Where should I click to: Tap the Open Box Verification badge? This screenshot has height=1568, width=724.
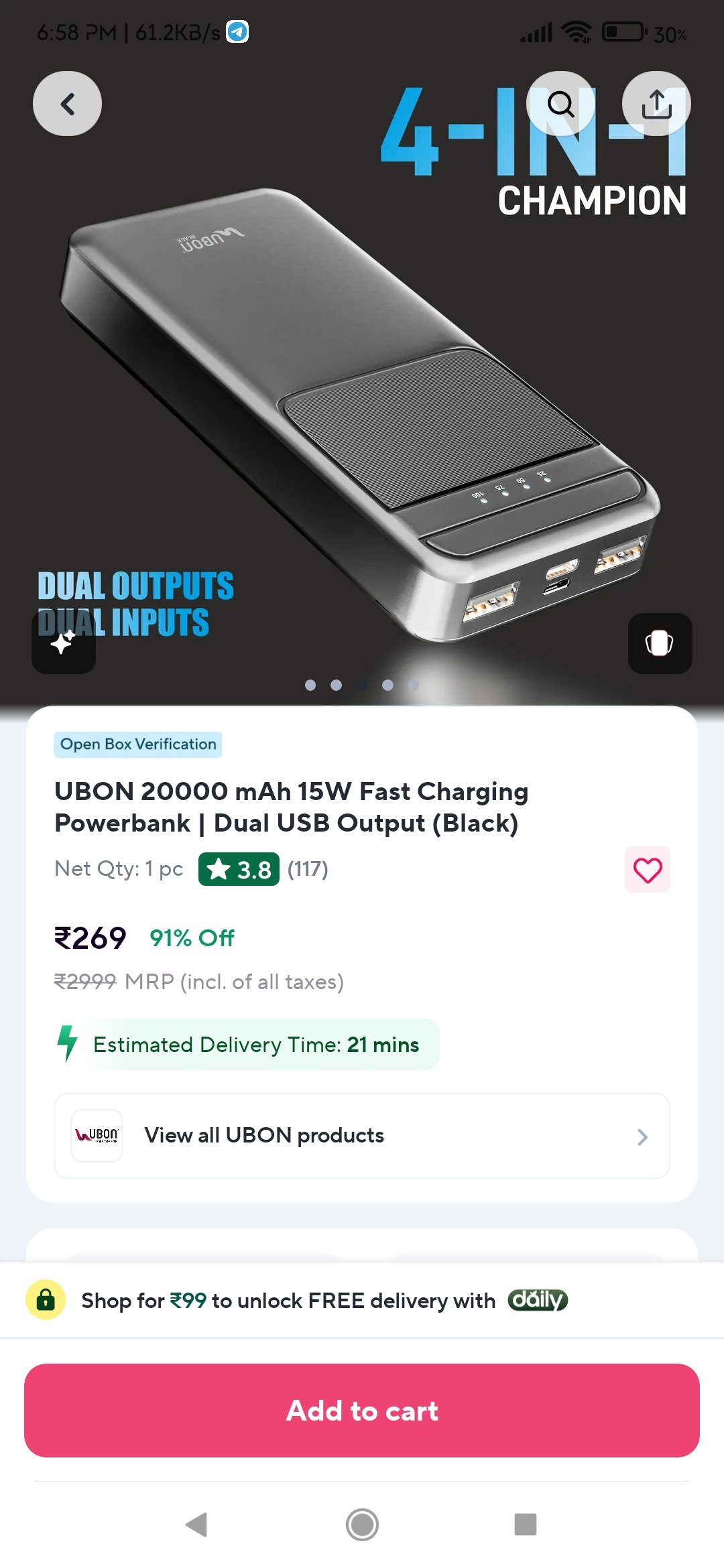[138, 744]
